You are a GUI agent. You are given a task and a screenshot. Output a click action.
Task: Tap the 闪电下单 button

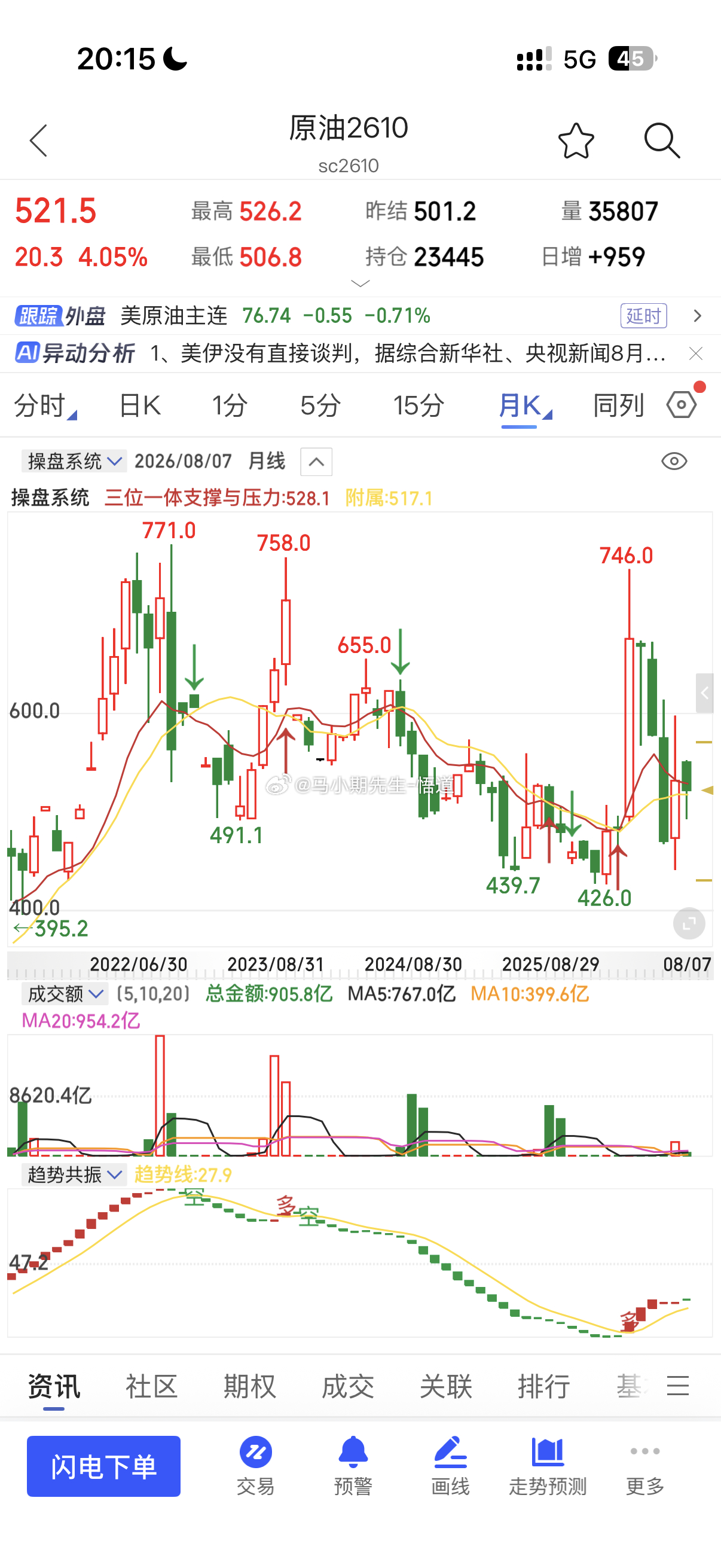[103, 1466]
